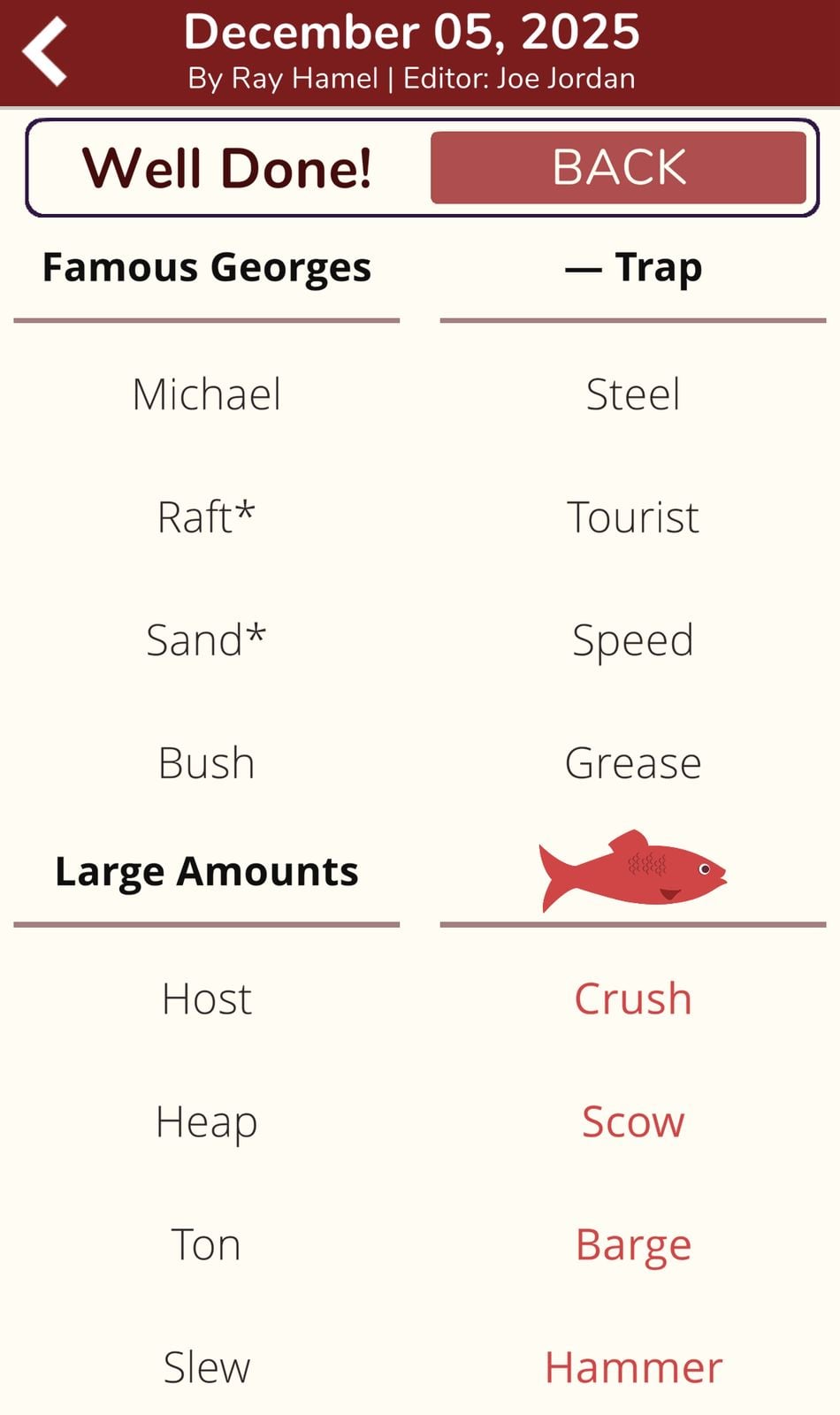Select the word Michael
This screenshot has width=840, height=1415.
(208, 394)
